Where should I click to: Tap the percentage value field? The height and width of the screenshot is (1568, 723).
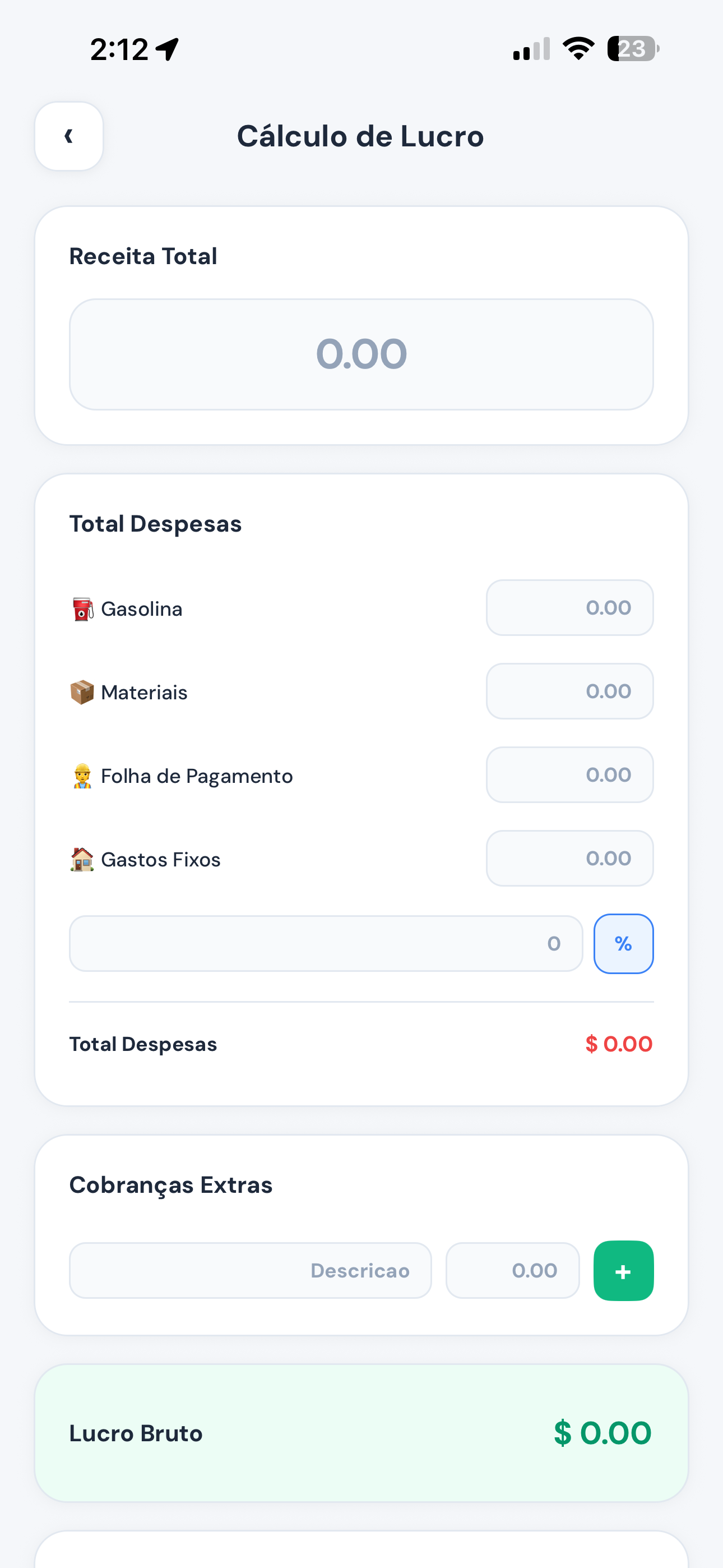point(326,943)
